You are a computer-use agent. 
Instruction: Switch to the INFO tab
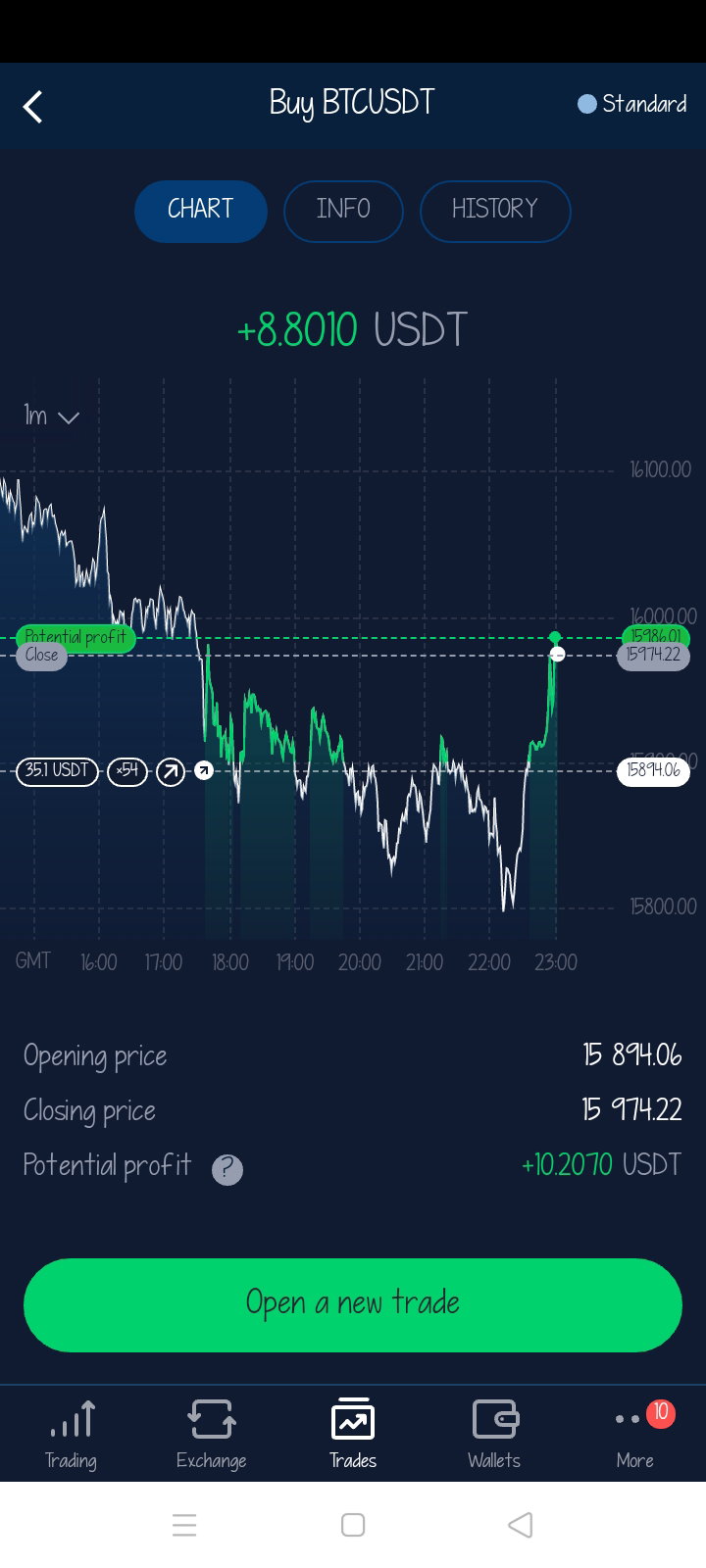343,211
